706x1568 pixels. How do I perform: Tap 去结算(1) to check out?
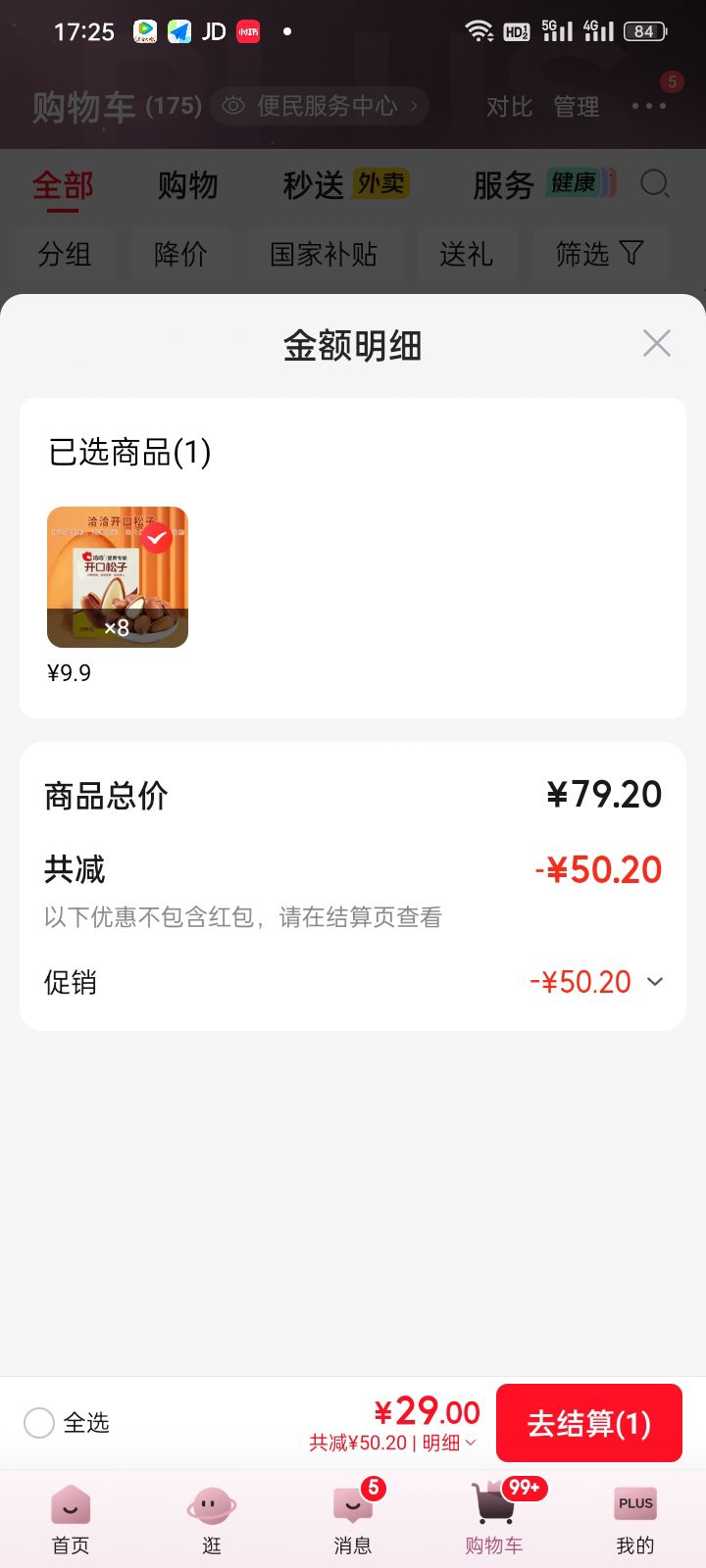[589, 1423]
